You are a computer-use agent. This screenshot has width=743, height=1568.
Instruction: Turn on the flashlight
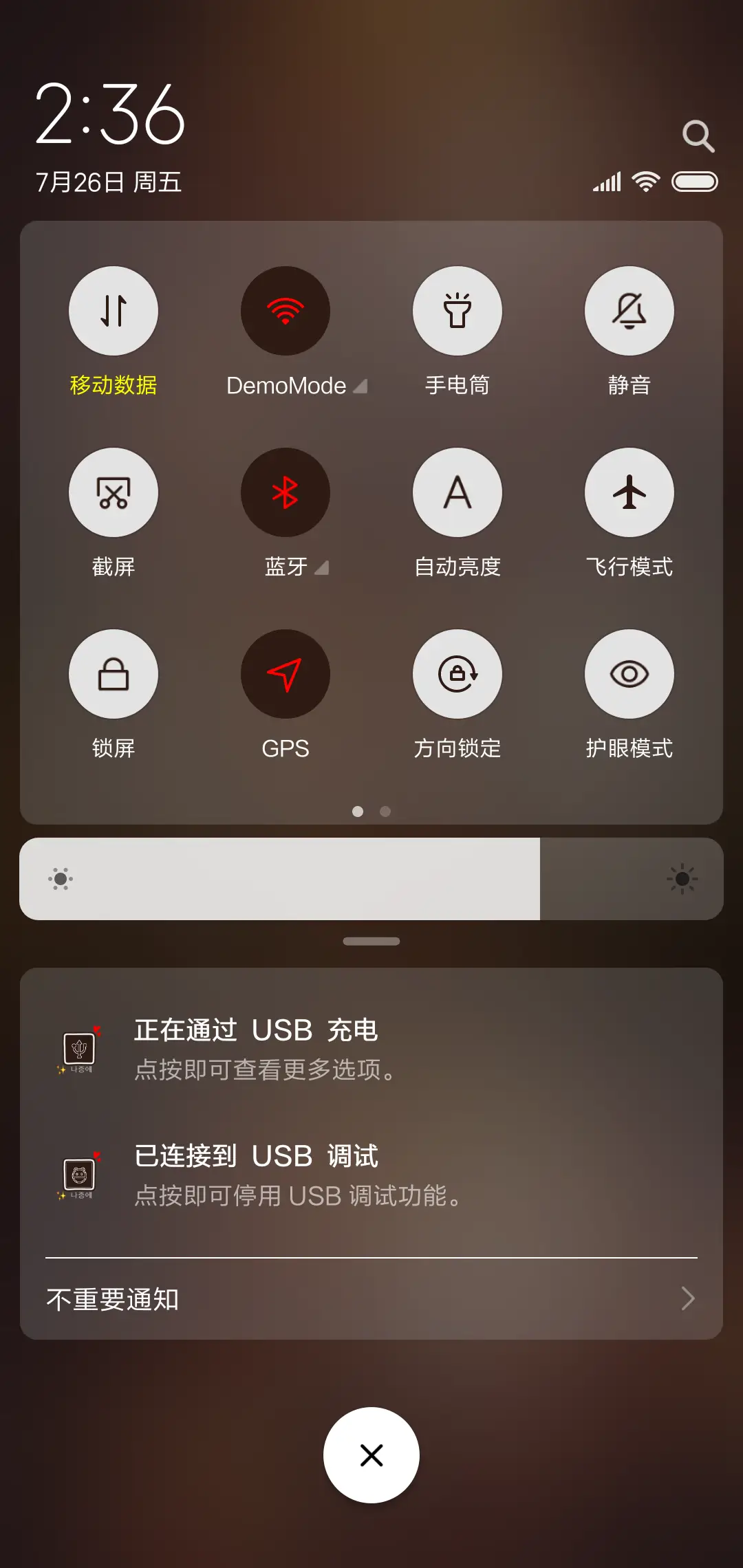(457, 311)
